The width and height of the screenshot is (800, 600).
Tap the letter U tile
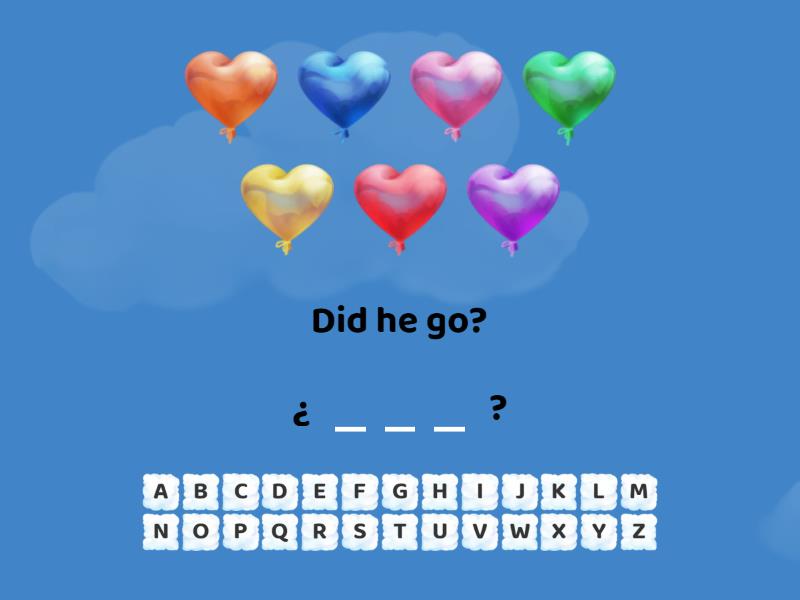[x=440, y=532]
